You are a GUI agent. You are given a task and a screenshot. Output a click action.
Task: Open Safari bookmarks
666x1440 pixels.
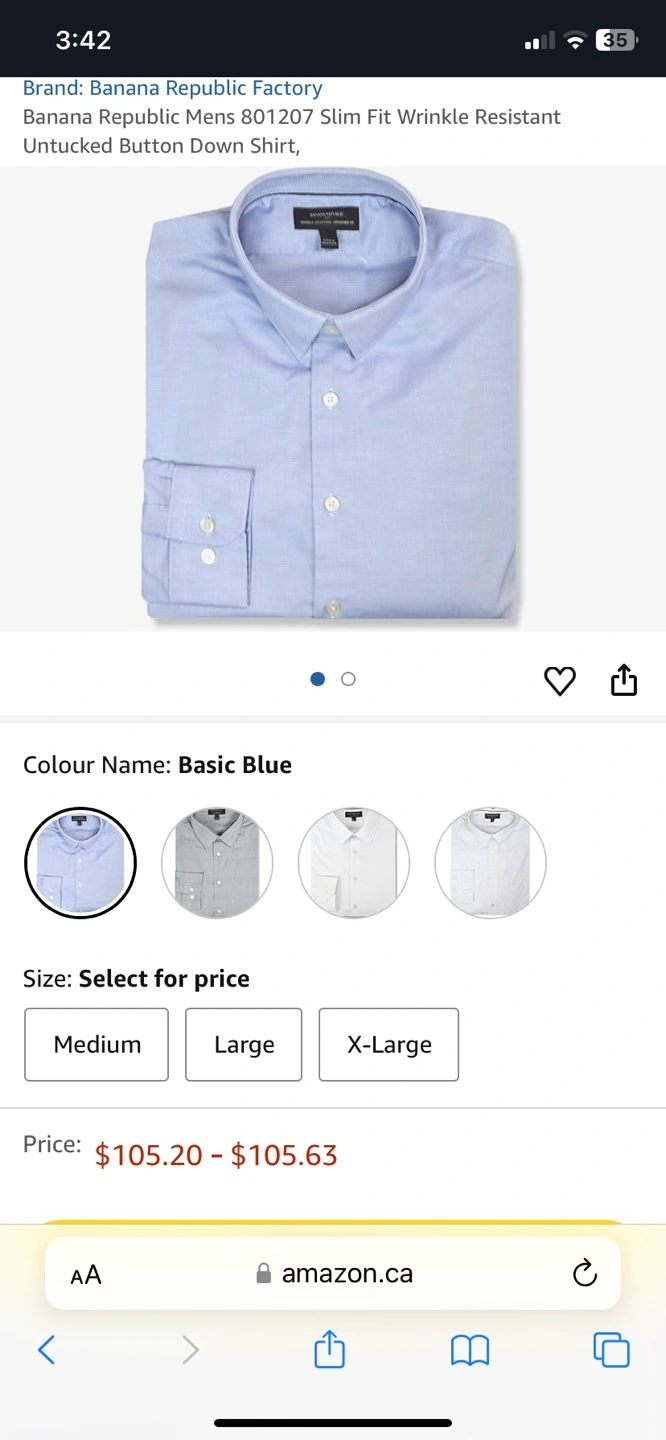coord(470,1350)
